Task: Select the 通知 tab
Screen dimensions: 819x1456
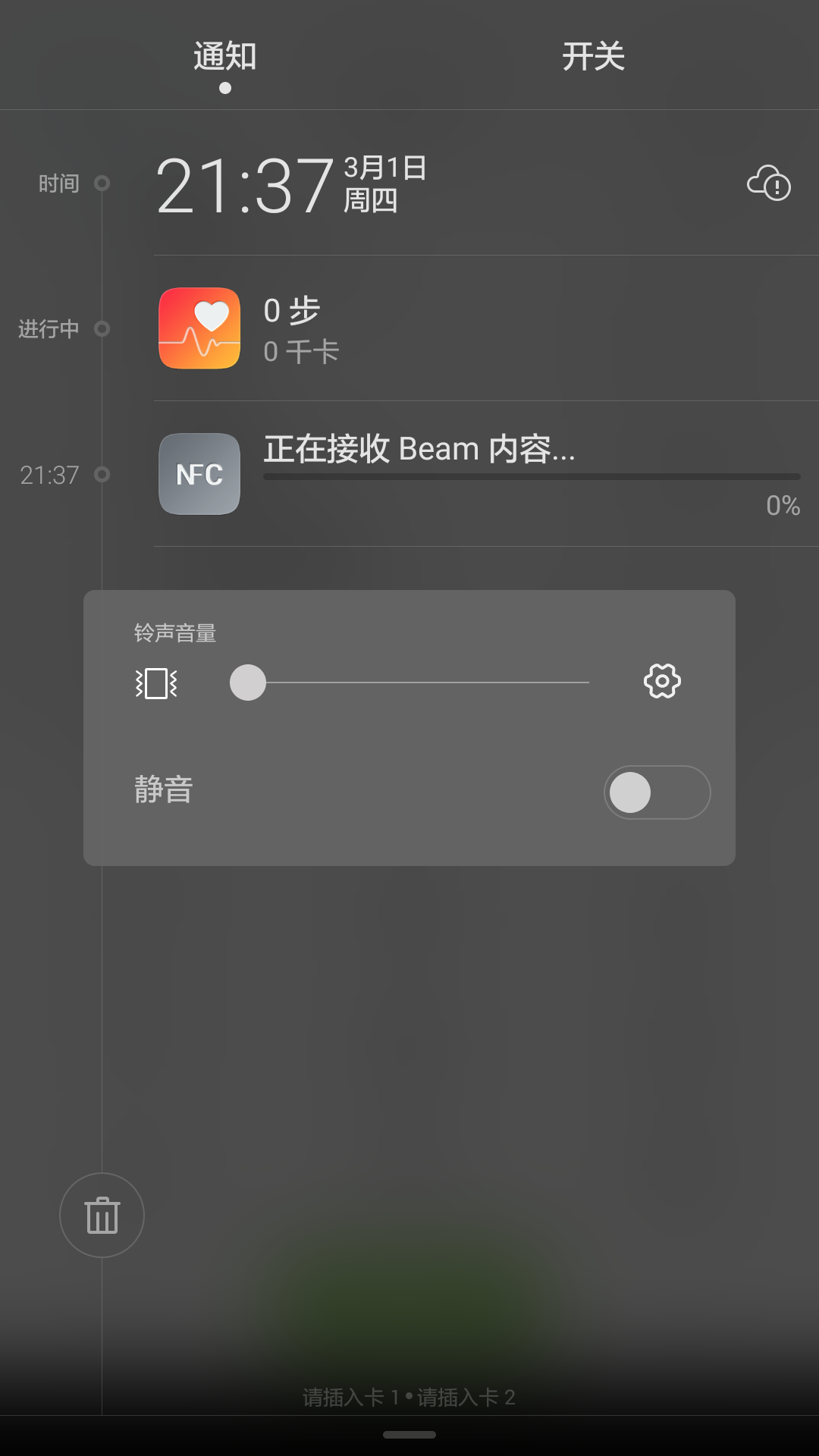Action: (224, 57)
